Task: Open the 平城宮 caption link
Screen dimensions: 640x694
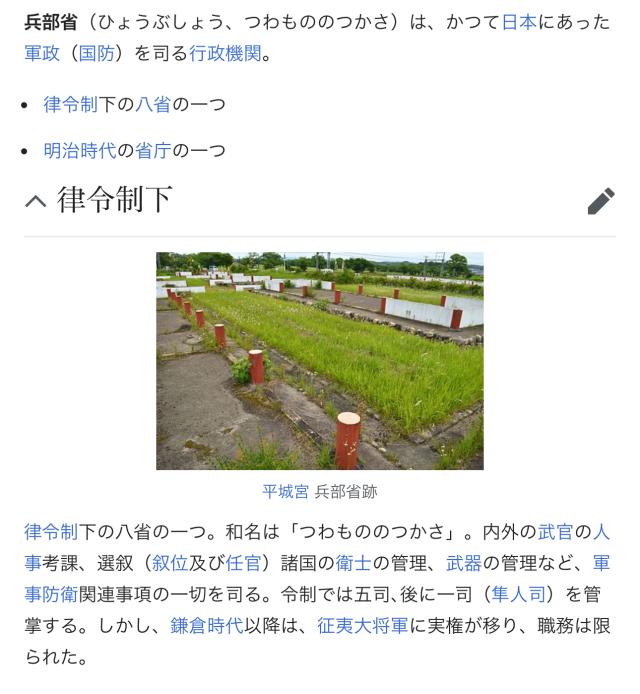Action: tap(285, 492)
